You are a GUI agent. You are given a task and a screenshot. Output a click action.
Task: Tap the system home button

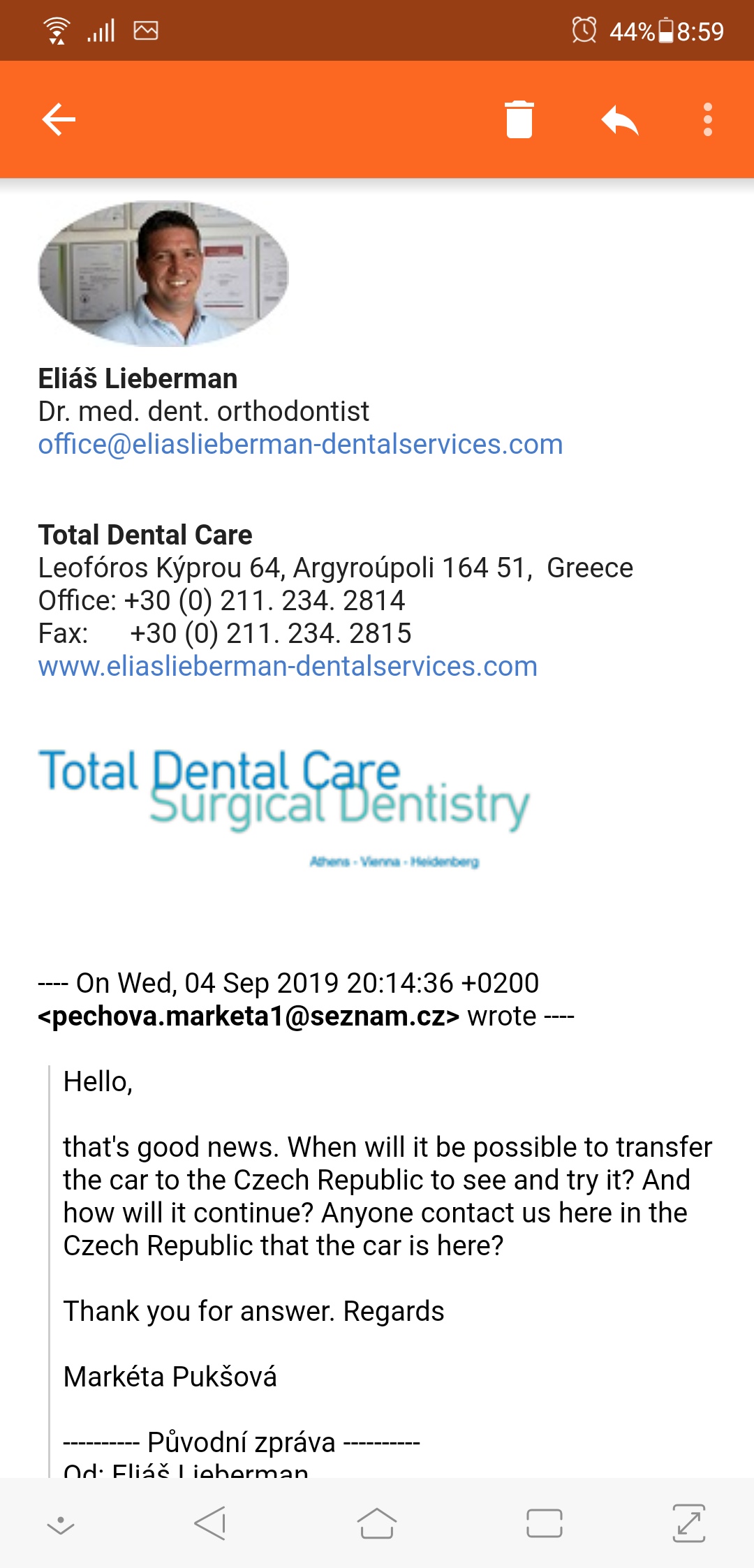coord(377,1523)
